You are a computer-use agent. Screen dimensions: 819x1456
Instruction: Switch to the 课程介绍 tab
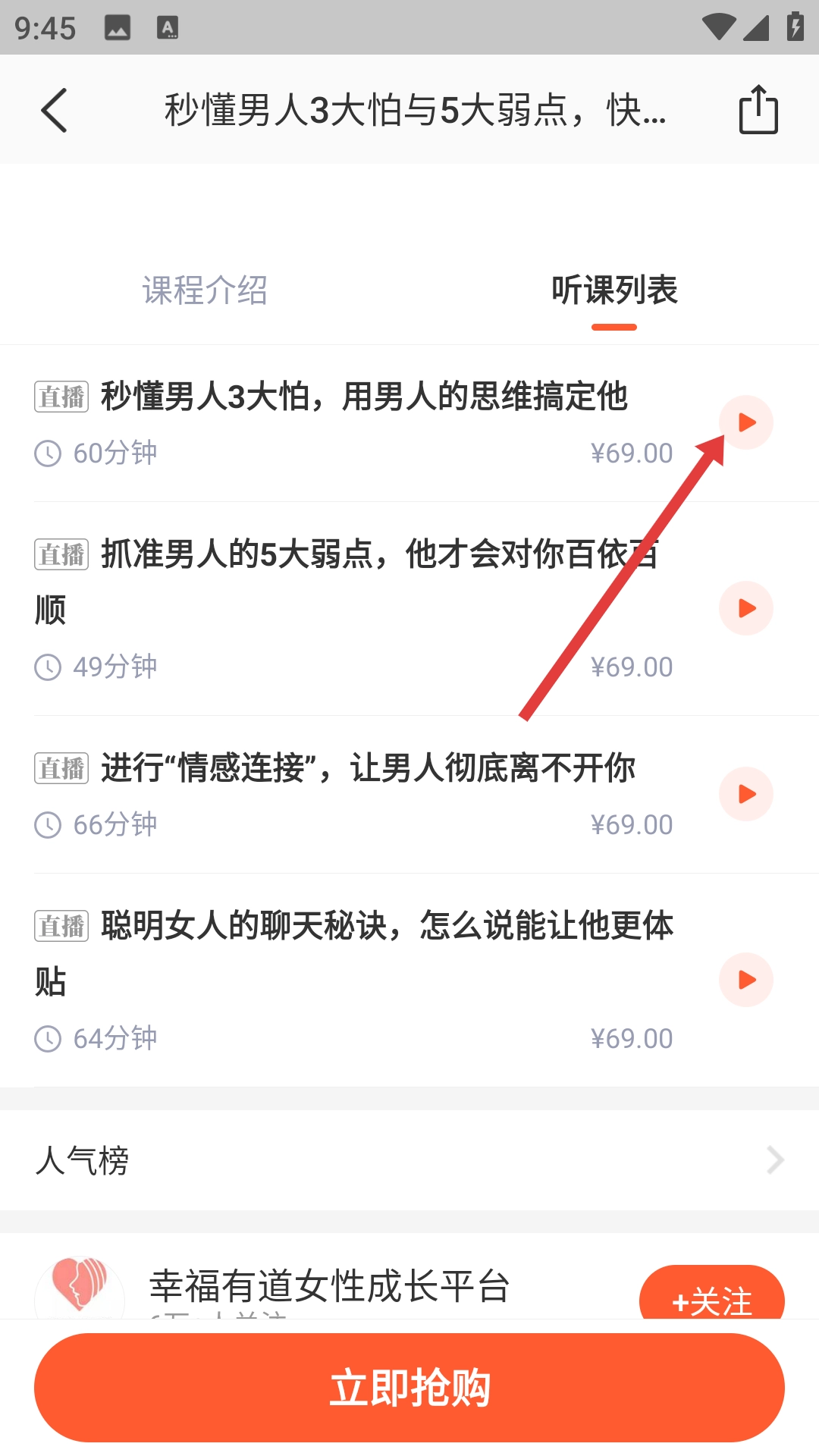tap(205, 290)
